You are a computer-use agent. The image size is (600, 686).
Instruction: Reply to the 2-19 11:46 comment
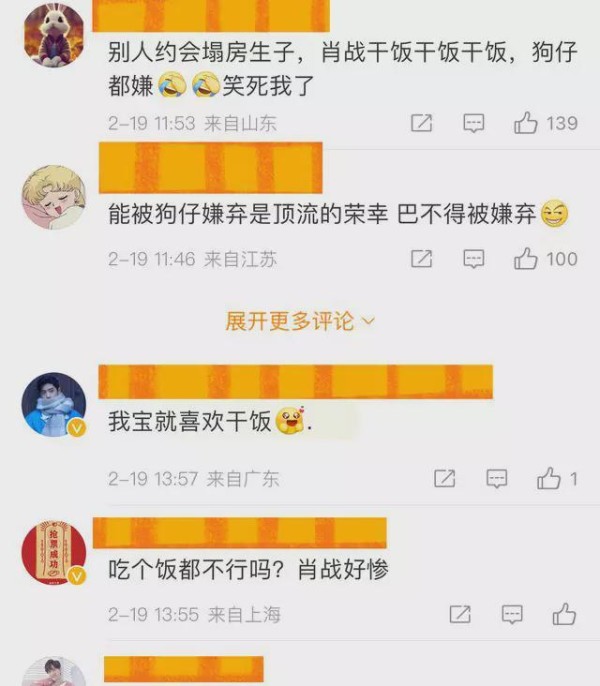[474, 259]
